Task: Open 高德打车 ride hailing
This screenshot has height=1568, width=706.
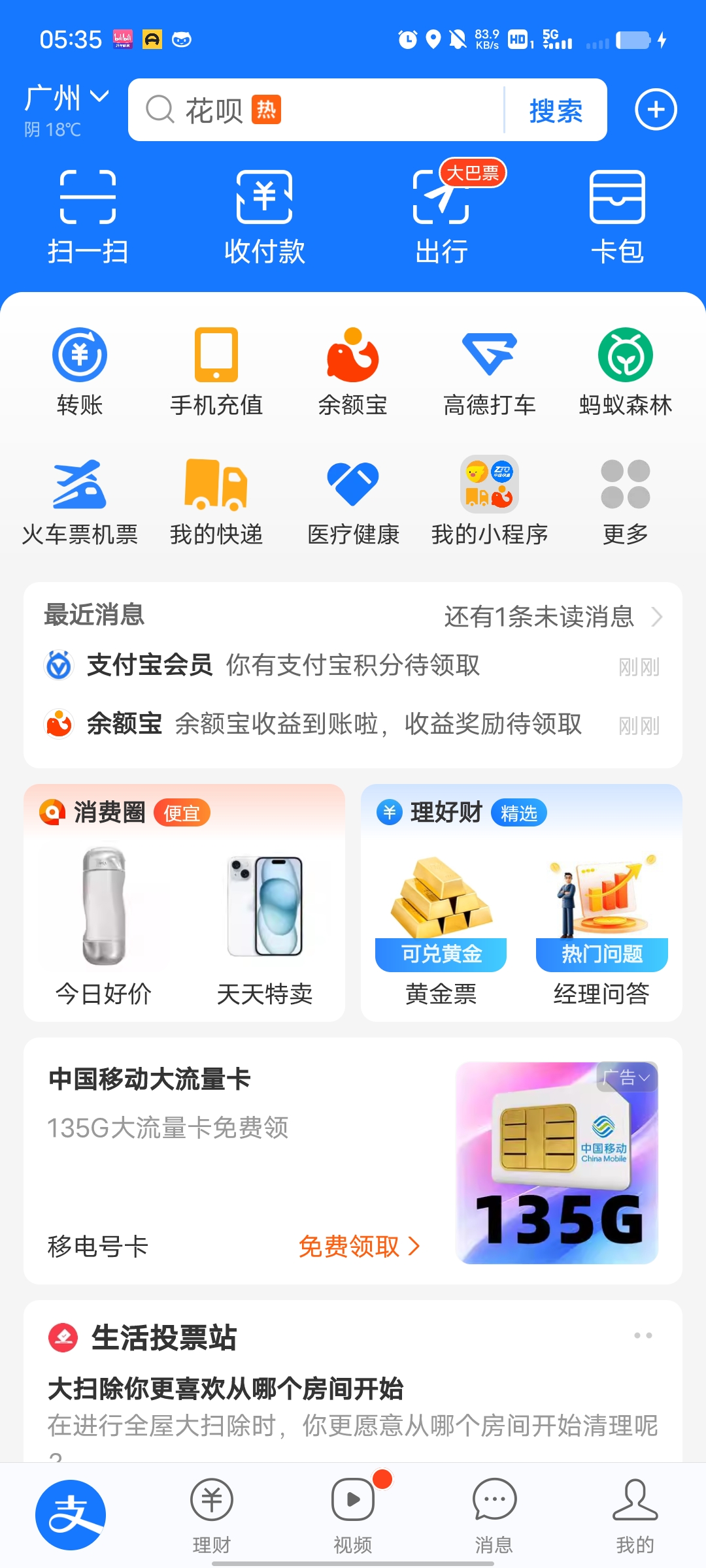Action: [488, 369]
